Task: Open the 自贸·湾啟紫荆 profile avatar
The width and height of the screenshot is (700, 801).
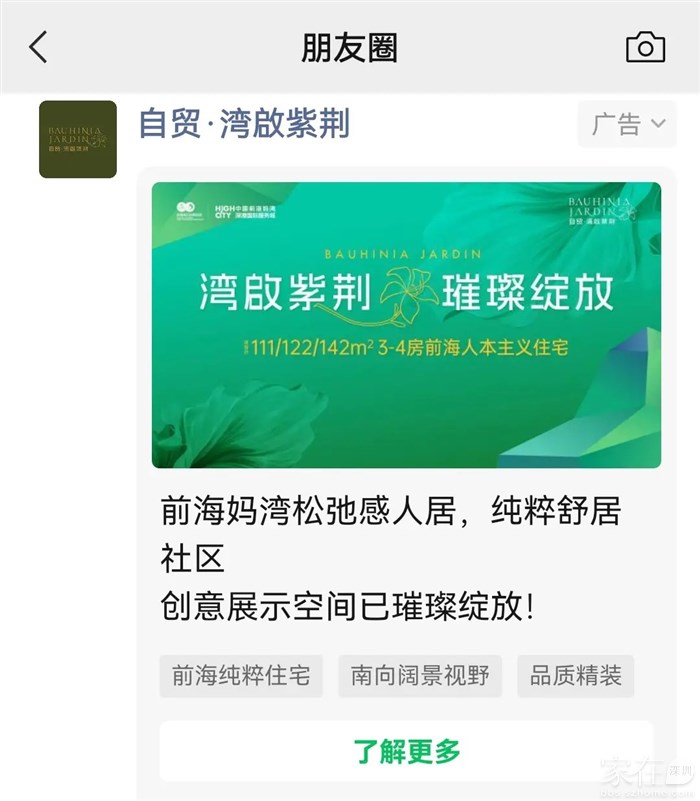Action: tap(78, 139)
